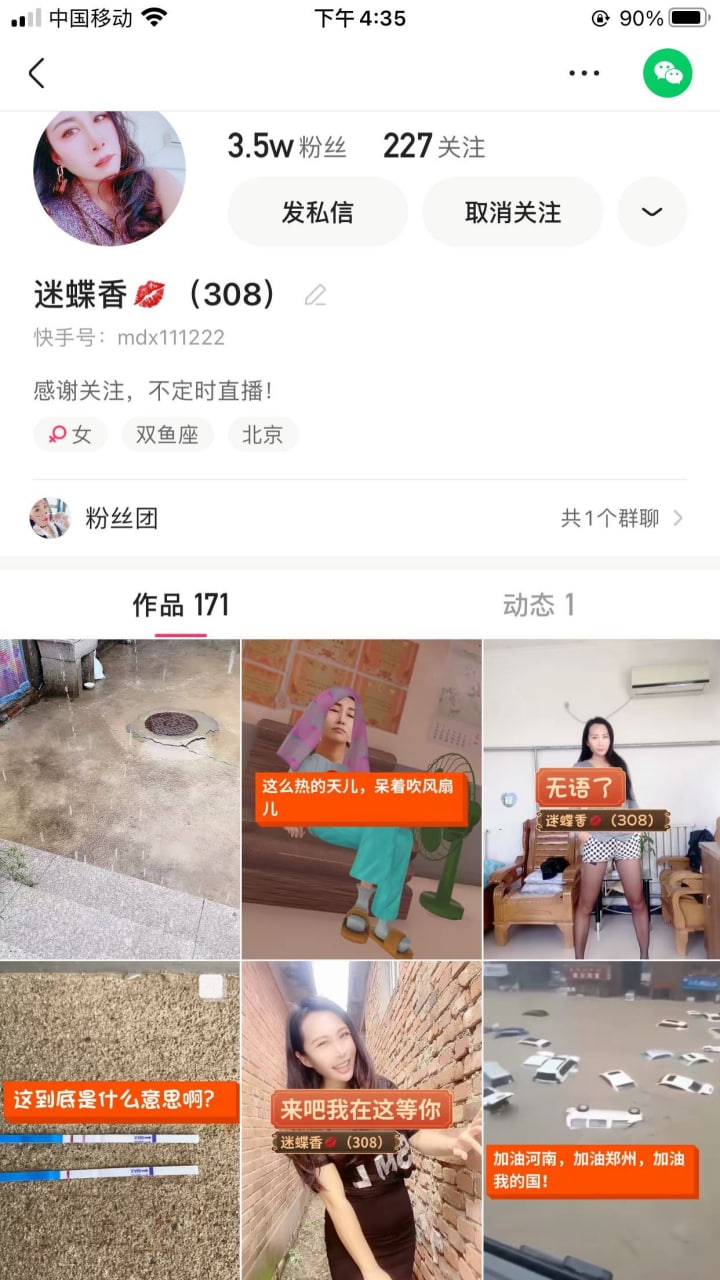Viewport: 720px width, 1280px height.
Task: Unfollow with the 取消关注 button
Action: 512,212
